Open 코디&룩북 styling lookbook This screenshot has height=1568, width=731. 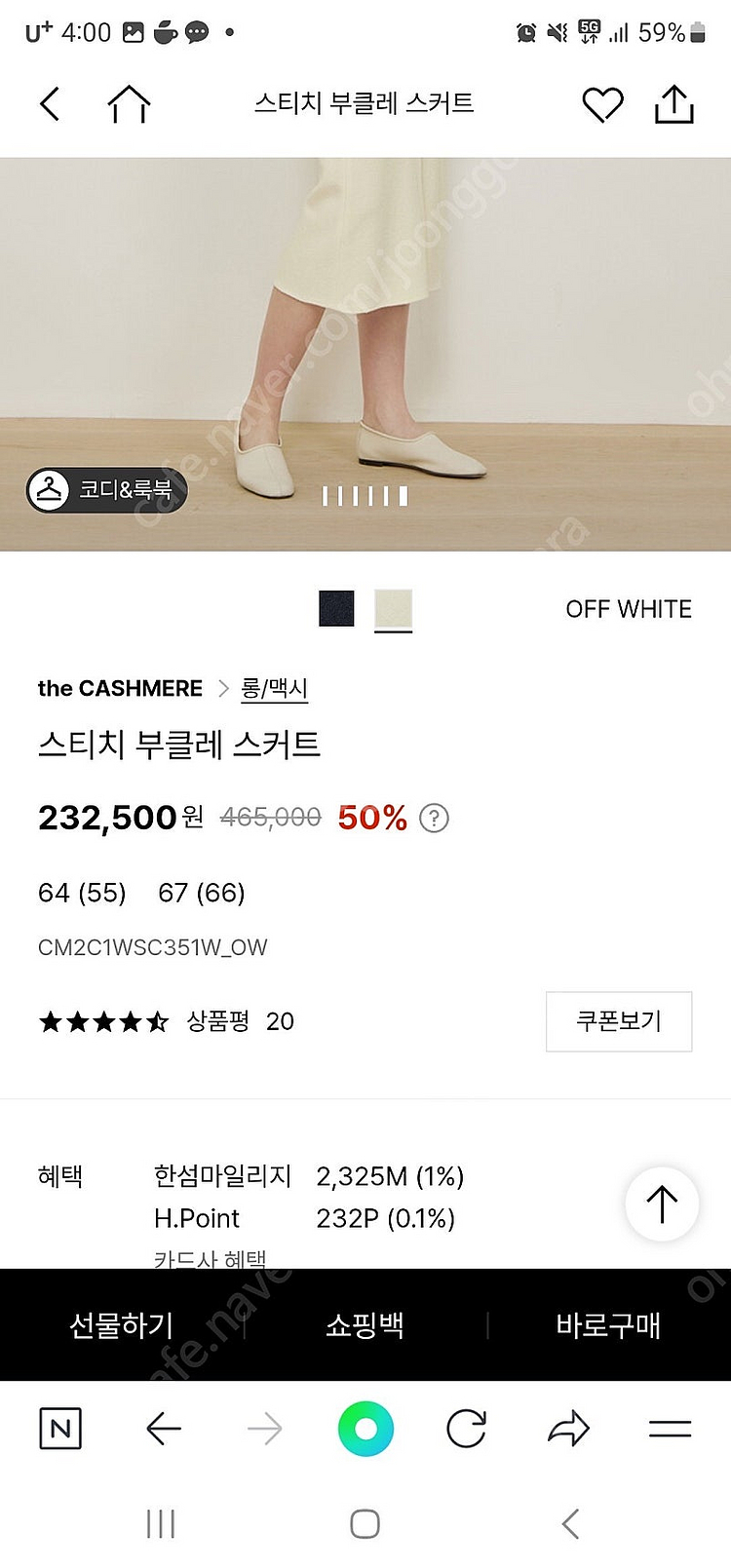click(x=107, y=489)
